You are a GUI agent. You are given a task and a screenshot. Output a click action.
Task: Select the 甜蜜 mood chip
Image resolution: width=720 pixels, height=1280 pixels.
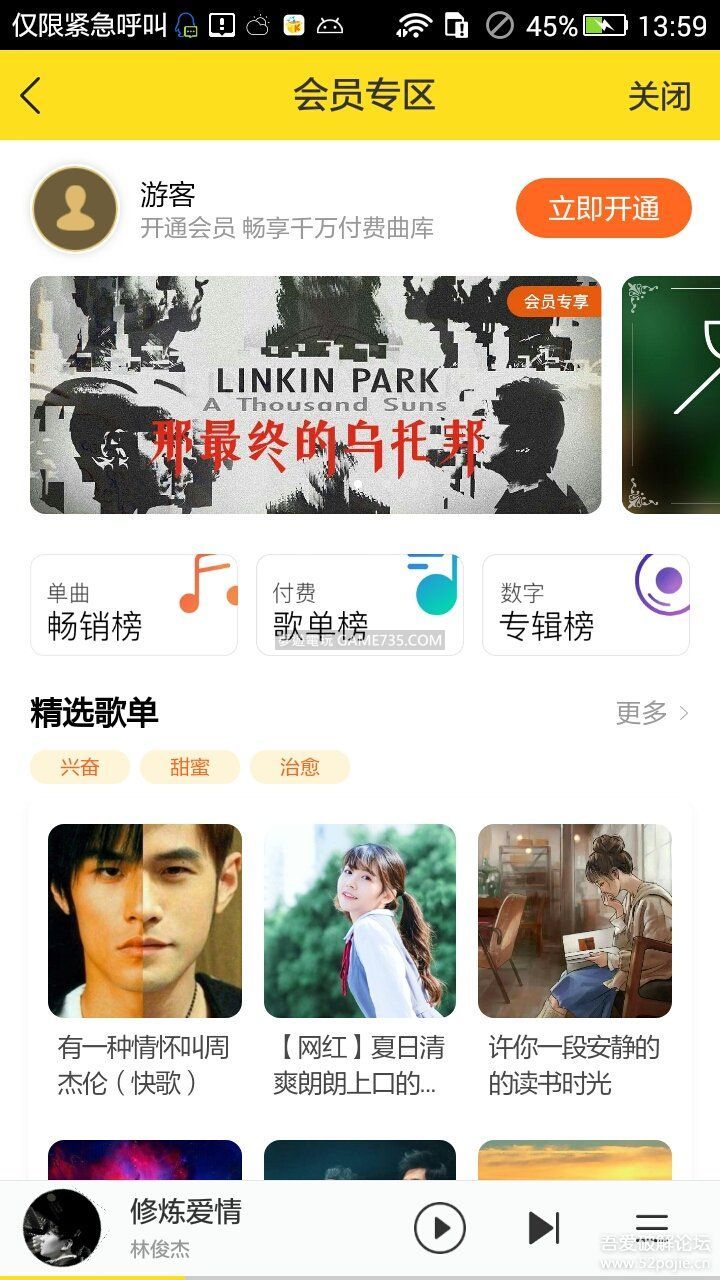click(x=190, y=767)
